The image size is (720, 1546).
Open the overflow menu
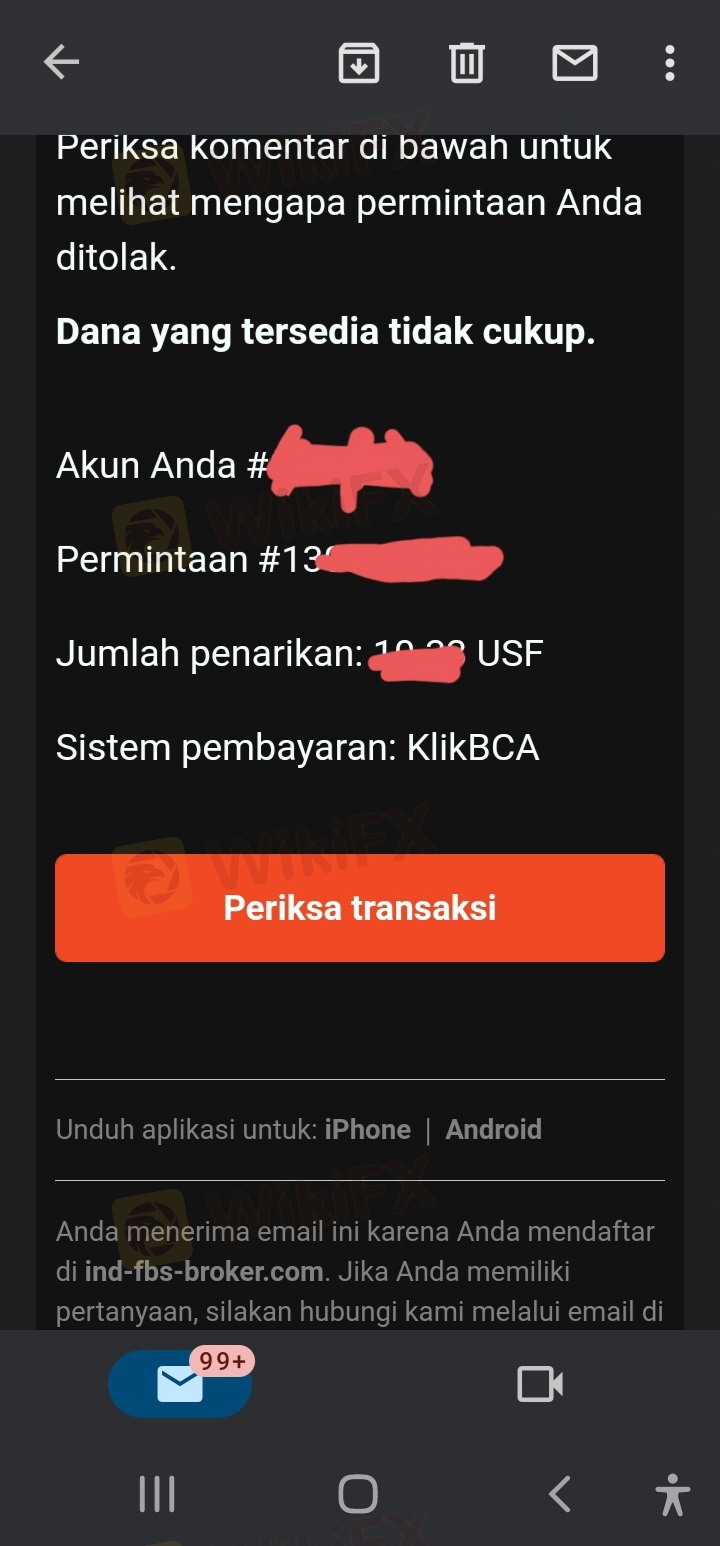coord(670,63)
